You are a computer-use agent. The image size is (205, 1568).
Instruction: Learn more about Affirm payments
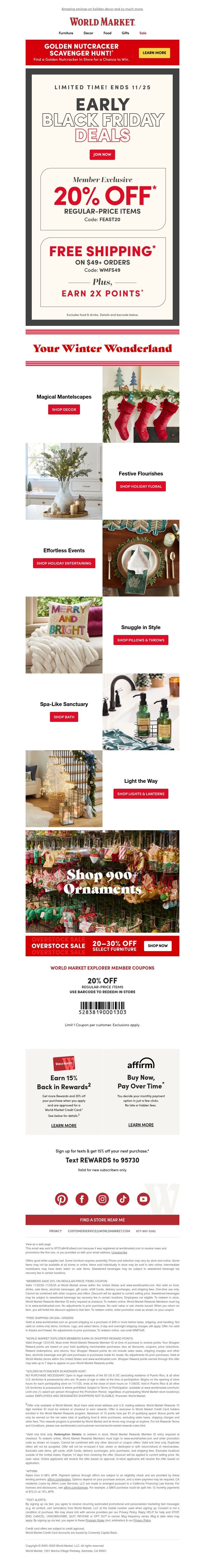(x=140, y=1124)
